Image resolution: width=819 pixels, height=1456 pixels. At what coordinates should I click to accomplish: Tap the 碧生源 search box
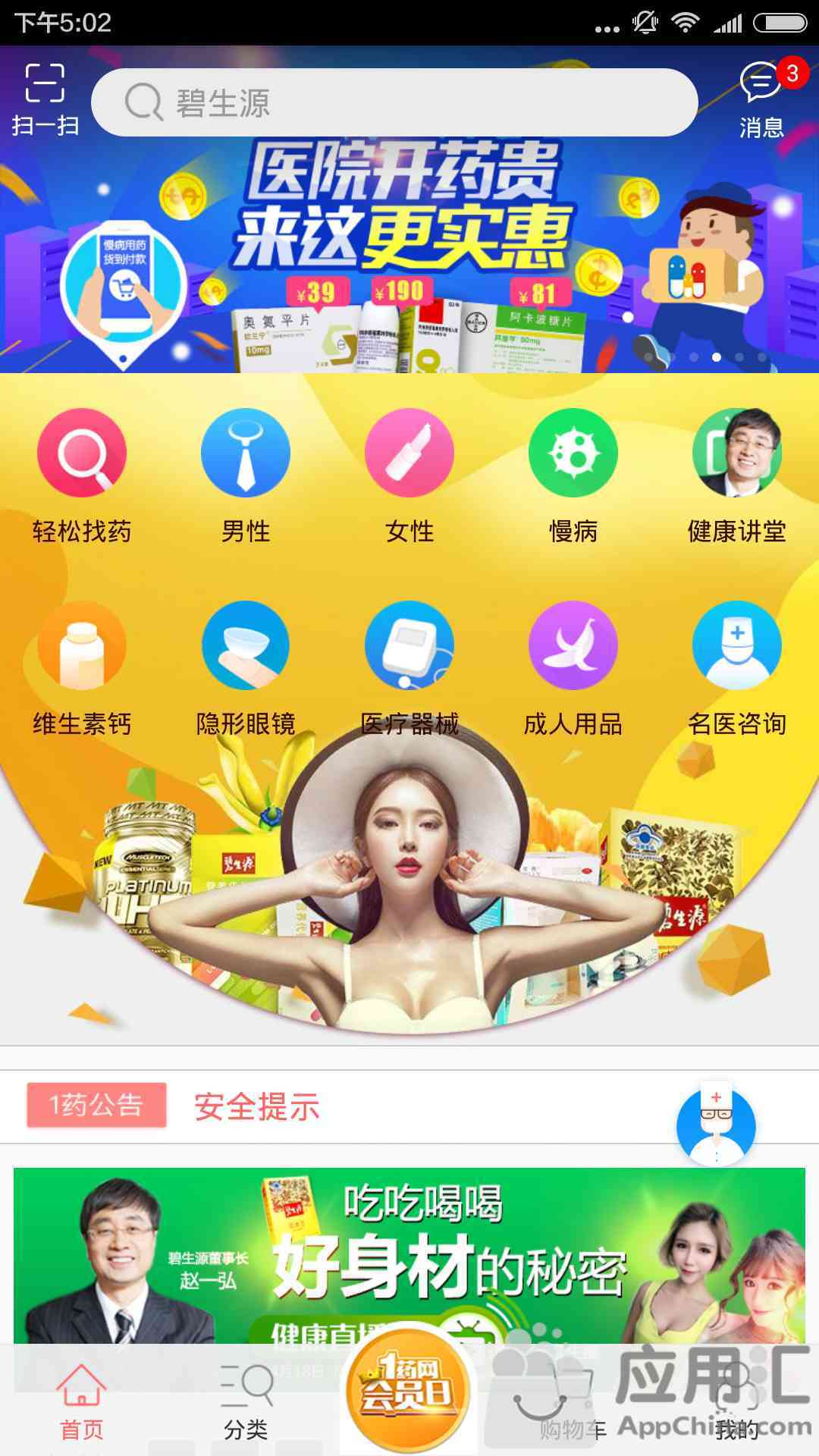(394, 102)
